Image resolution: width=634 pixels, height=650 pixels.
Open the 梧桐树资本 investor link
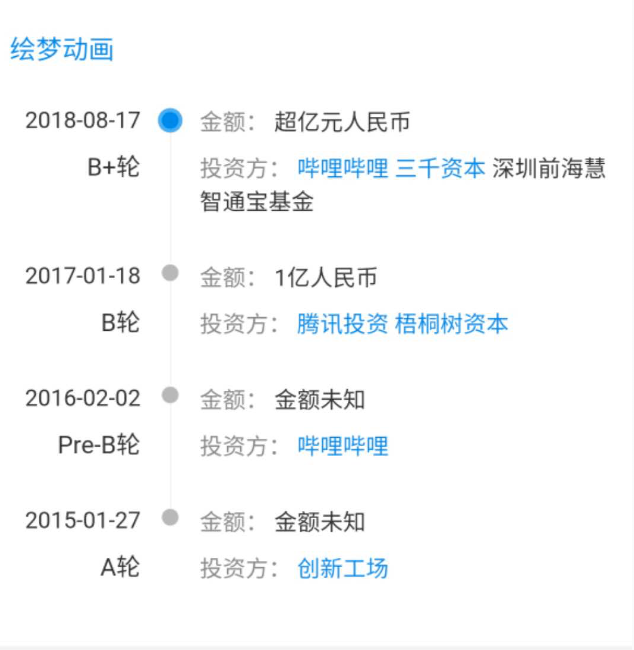pos(452,324)
